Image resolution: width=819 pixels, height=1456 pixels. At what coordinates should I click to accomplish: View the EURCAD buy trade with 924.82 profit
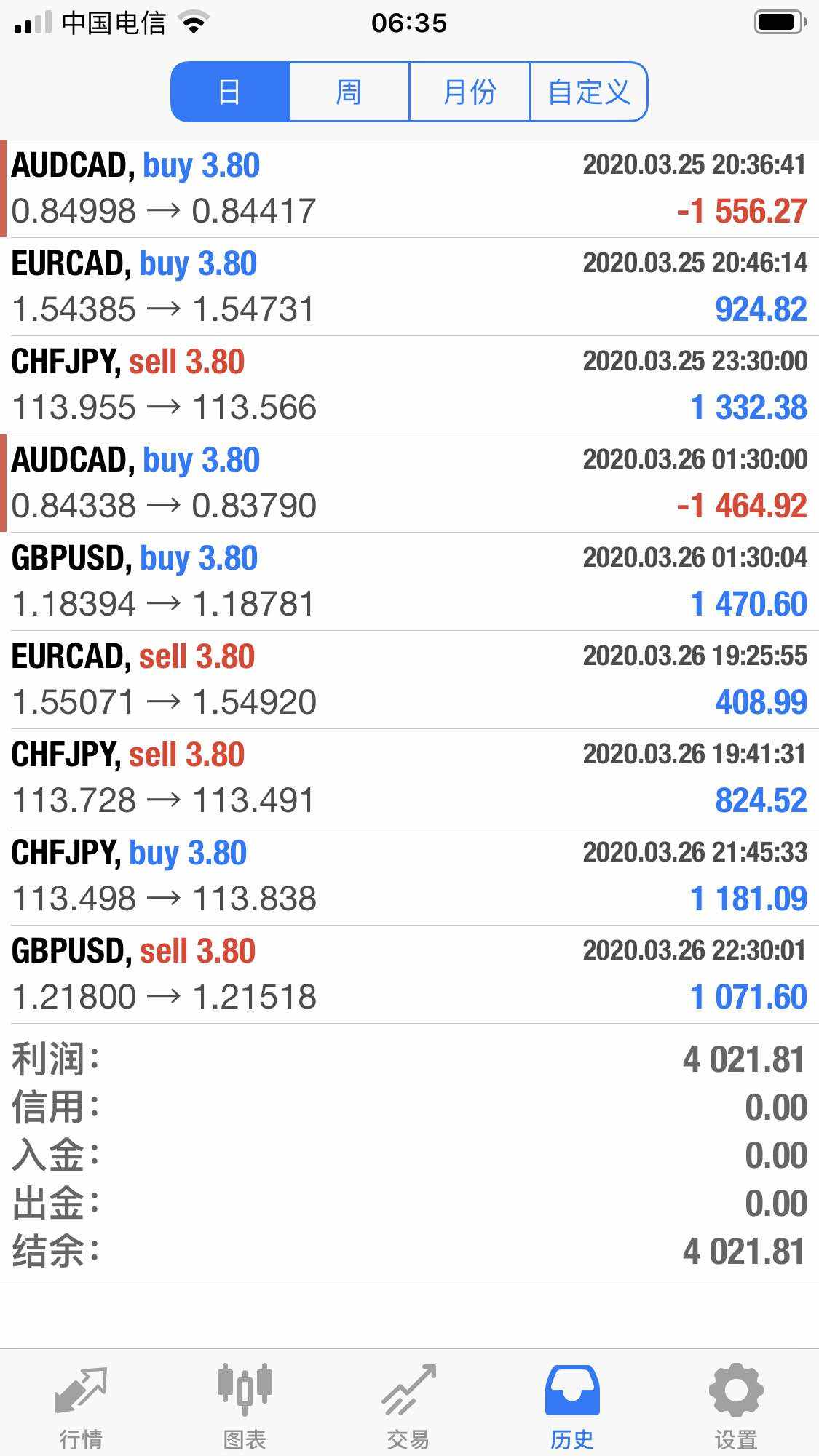coord(409,287)
